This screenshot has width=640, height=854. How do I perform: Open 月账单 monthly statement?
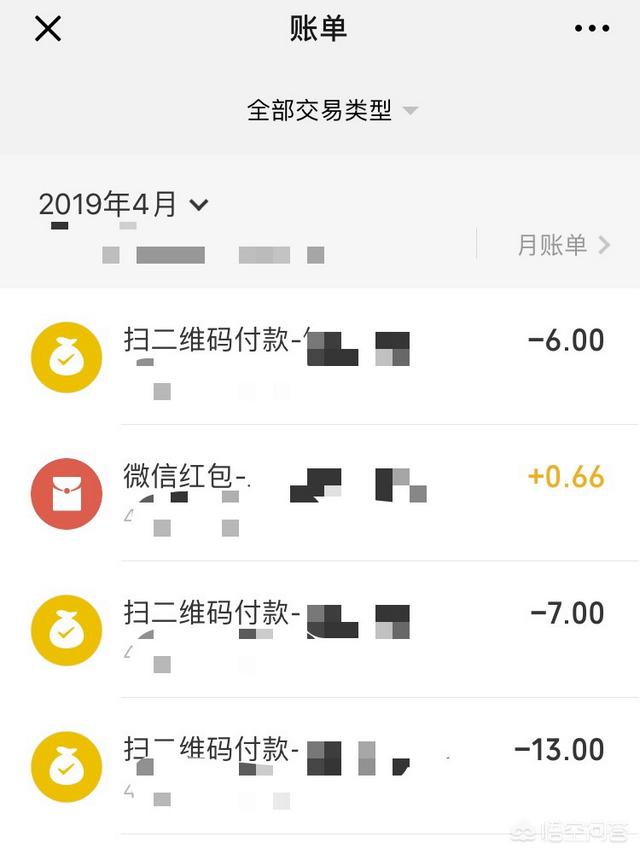pos(563,244)
